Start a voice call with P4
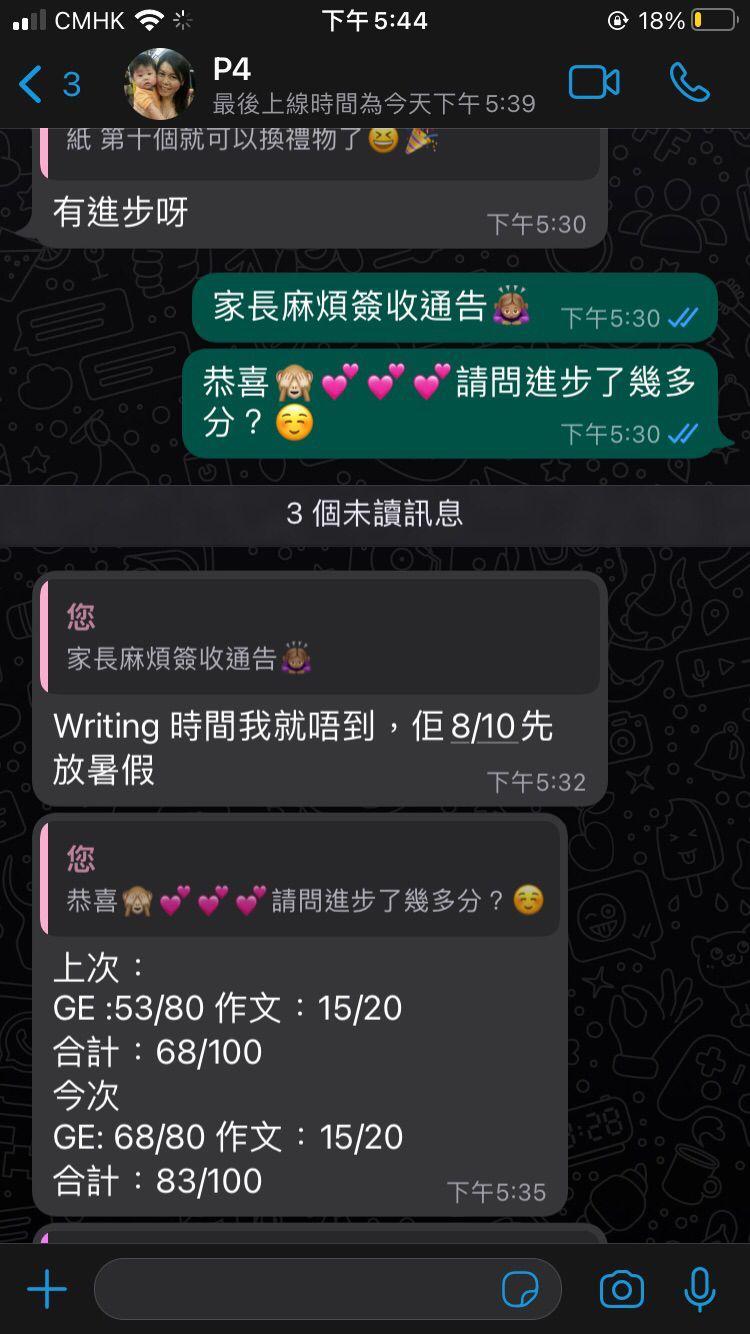750x1334 pixels. click(690, 83)
